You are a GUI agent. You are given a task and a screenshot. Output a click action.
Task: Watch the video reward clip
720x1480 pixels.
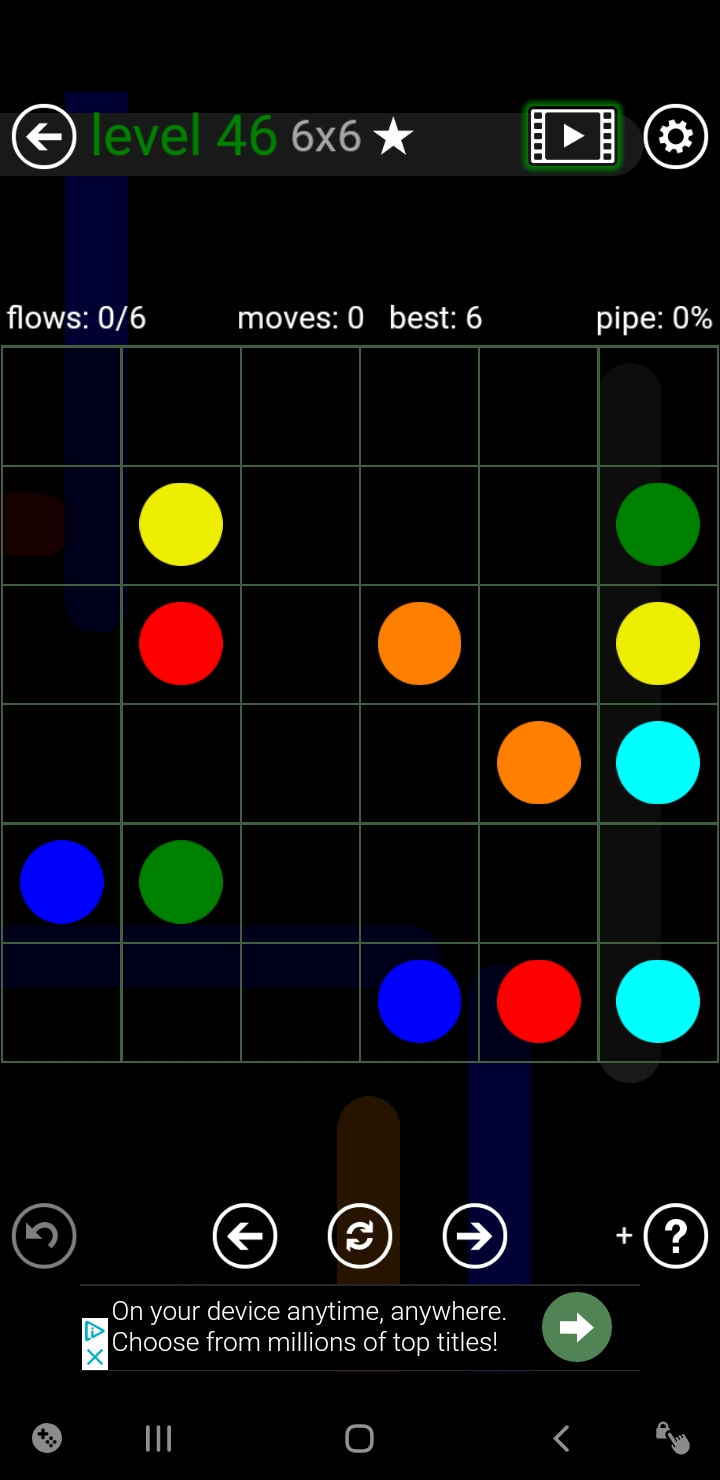573,136
